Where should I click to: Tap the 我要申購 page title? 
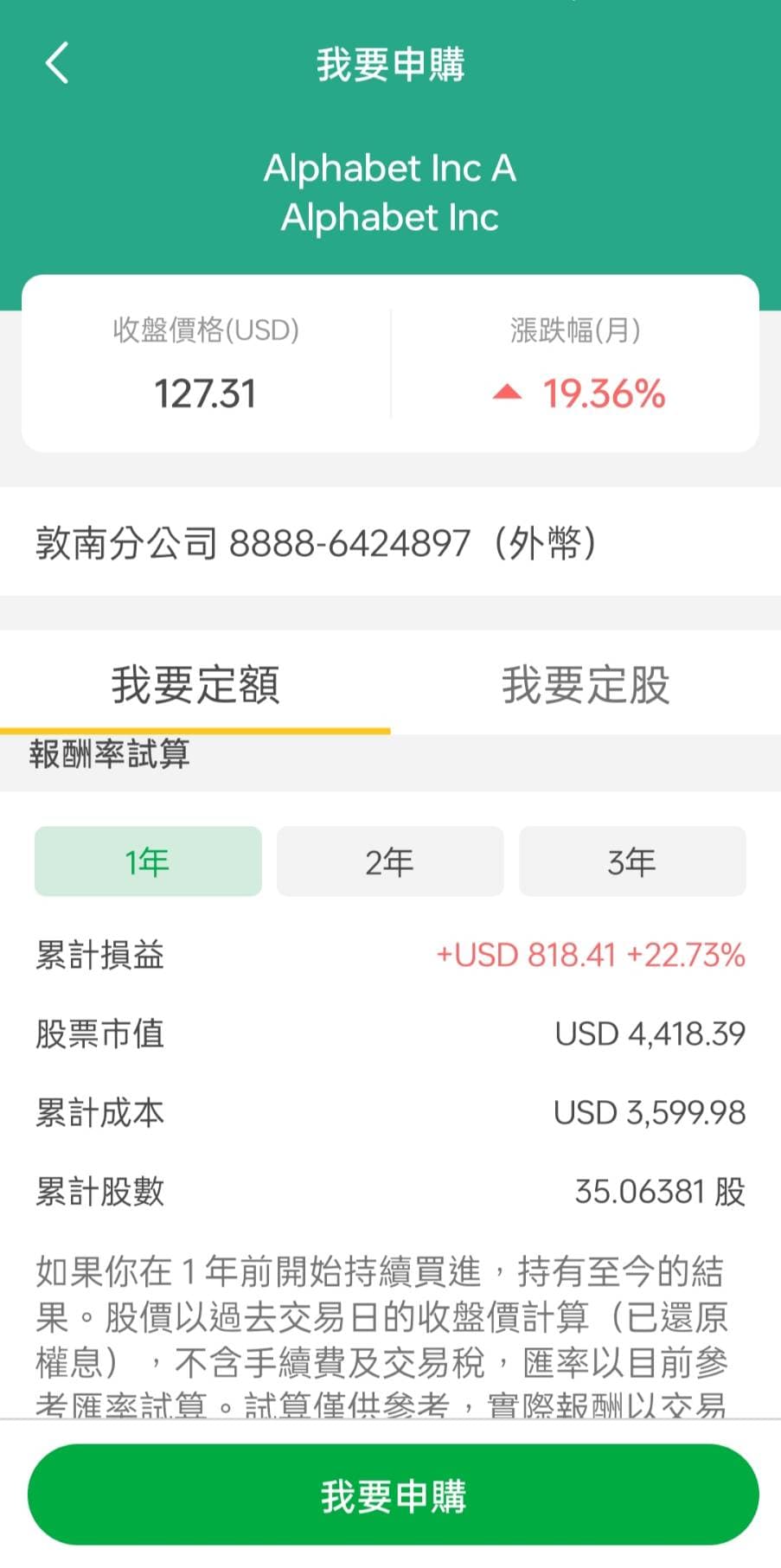click(x=390, y=64)
